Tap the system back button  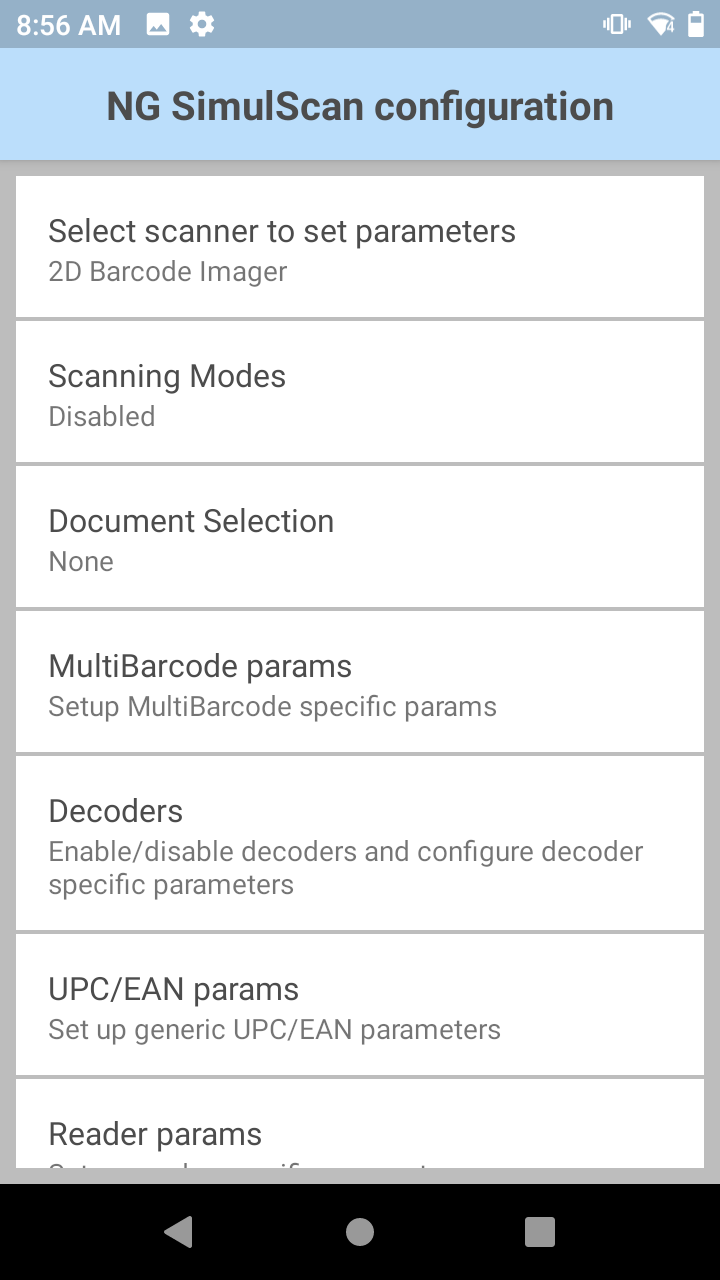point(179,1232)
